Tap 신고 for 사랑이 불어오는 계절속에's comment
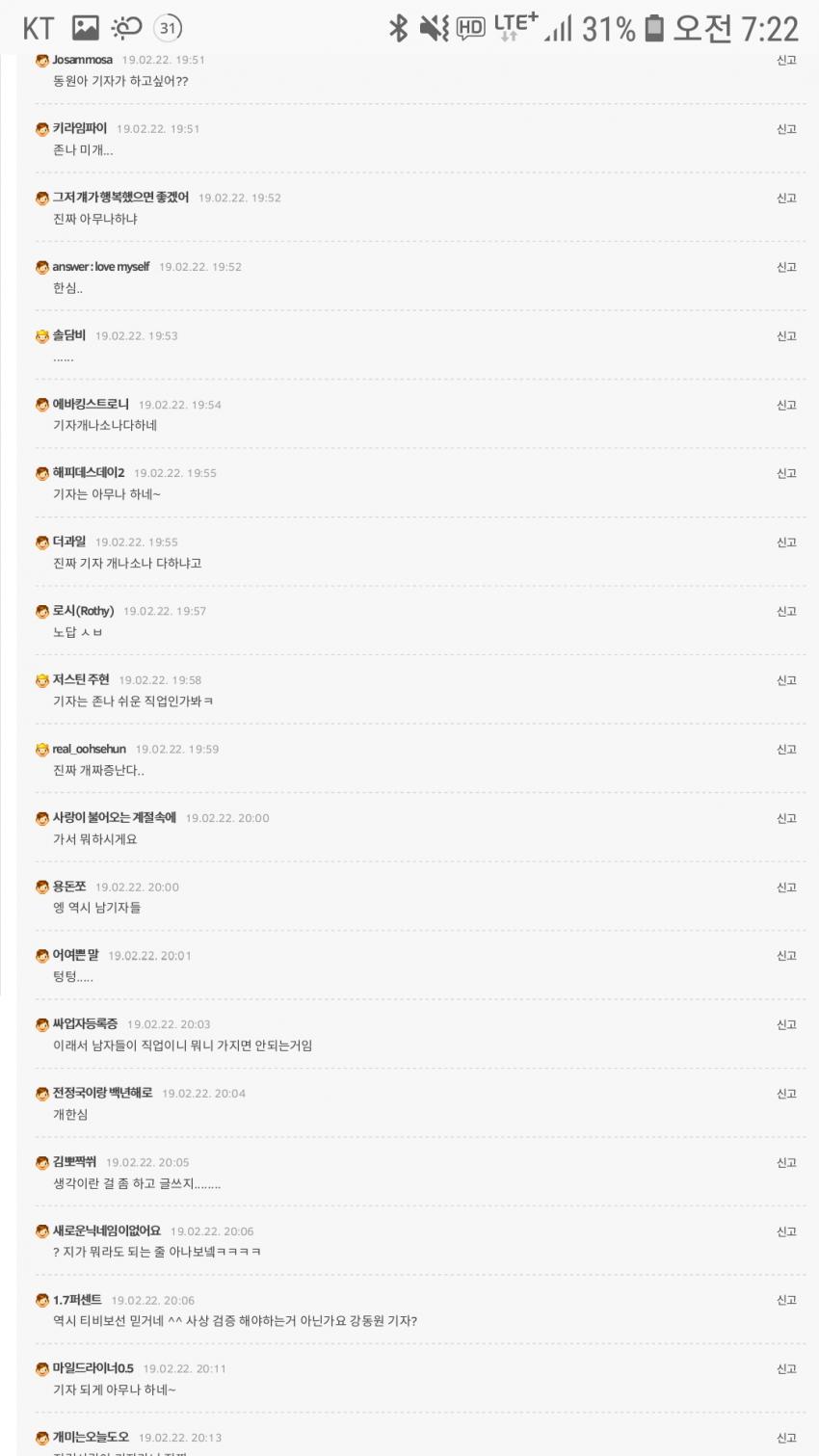Image resolution: width=819 pixels, height=1456 pixels. point(786,818)
